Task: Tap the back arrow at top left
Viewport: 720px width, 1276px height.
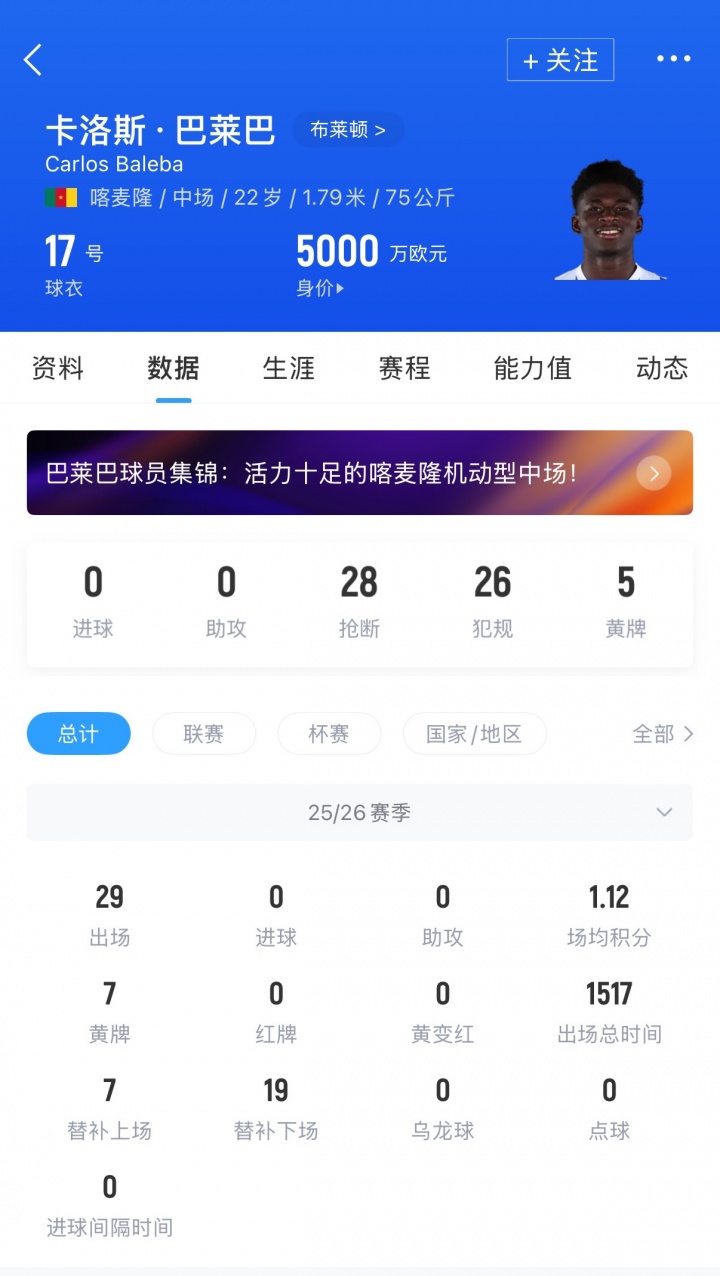Action: [33, 60]
